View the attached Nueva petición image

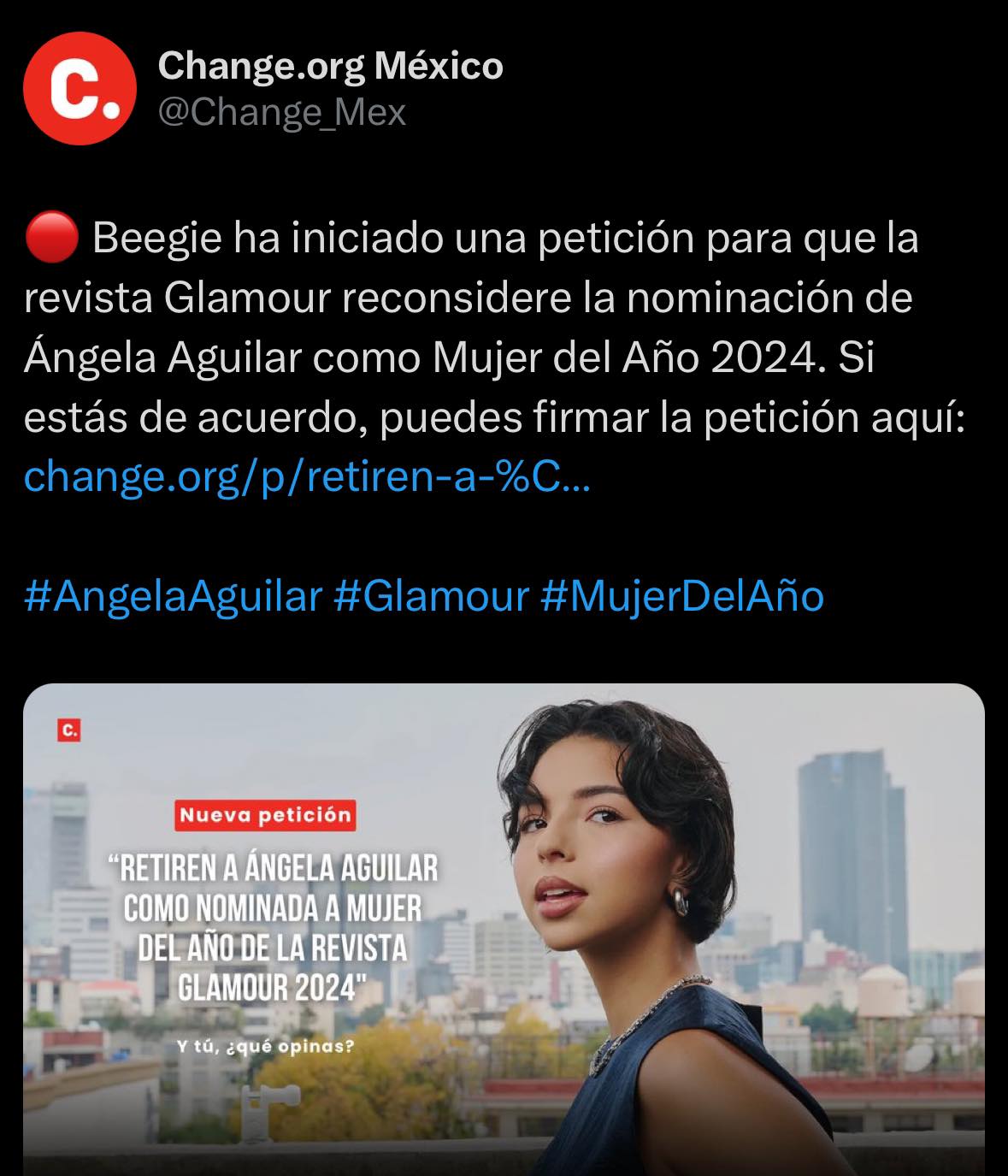click(x=504, y=928)
